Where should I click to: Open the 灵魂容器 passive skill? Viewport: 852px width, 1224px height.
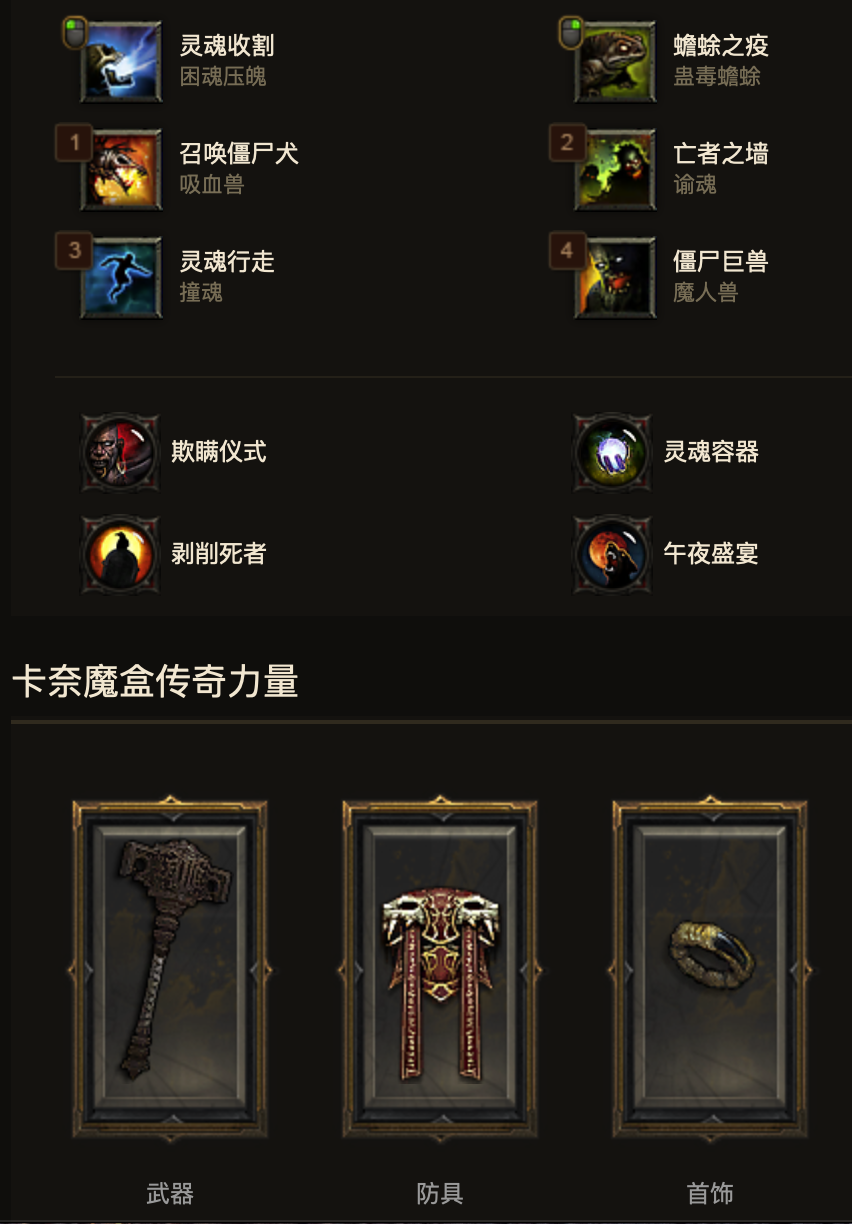pyautogui.click(x=613, y=452)
